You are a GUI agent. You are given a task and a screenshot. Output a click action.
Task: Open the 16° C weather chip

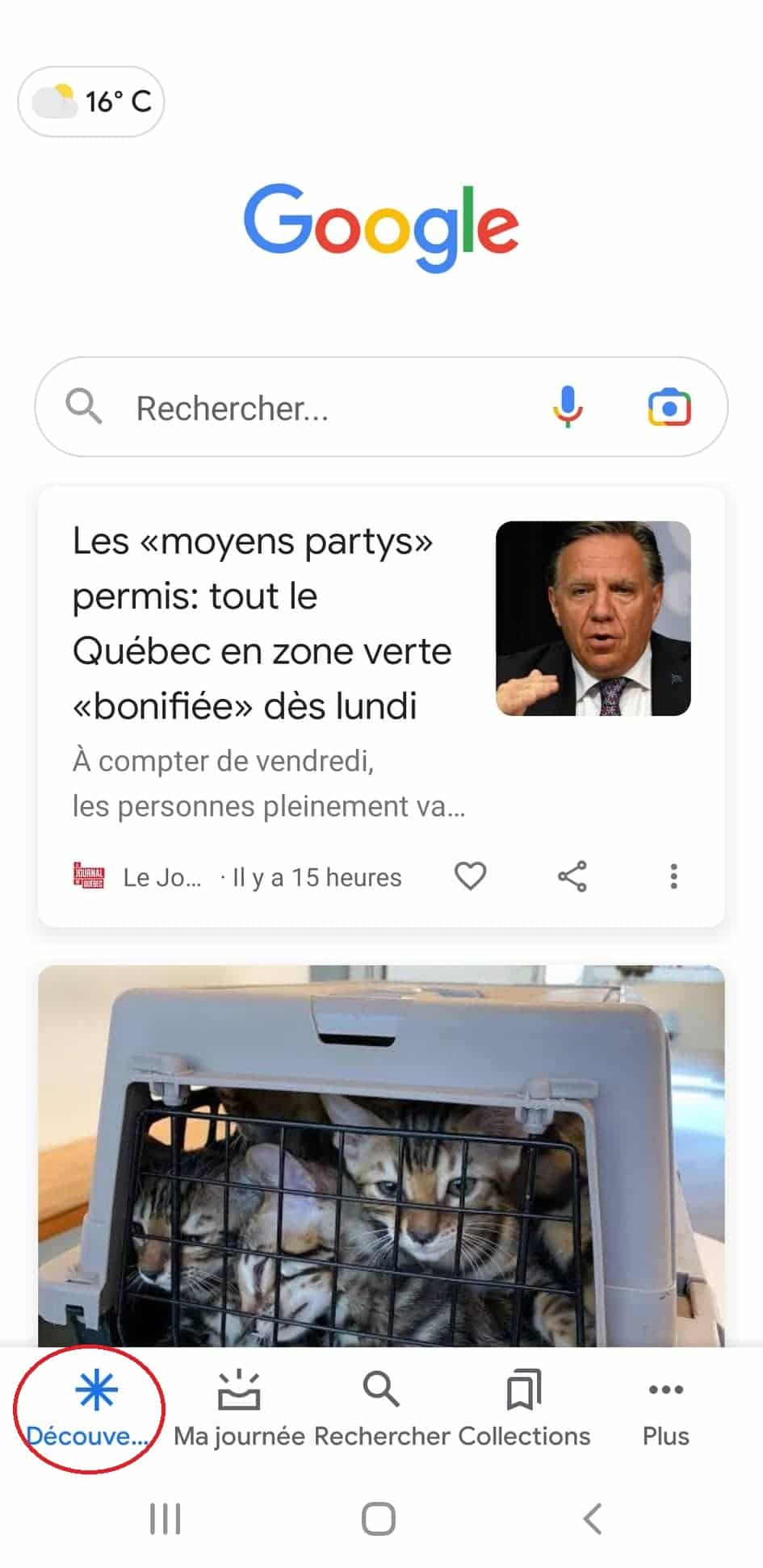point(91,102)
